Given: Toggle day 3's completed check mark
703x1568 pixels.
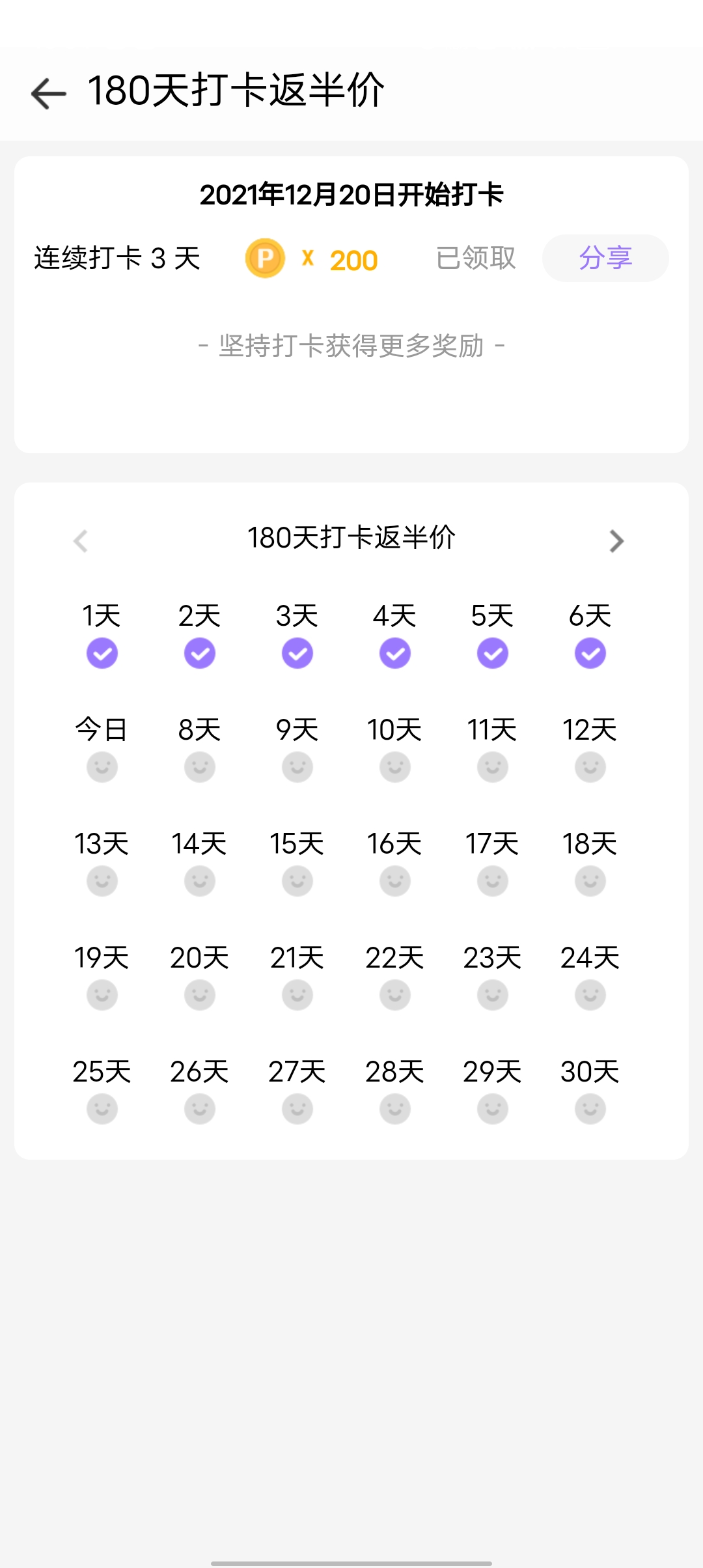Looking at the screenshot, I should pos(297,653).
